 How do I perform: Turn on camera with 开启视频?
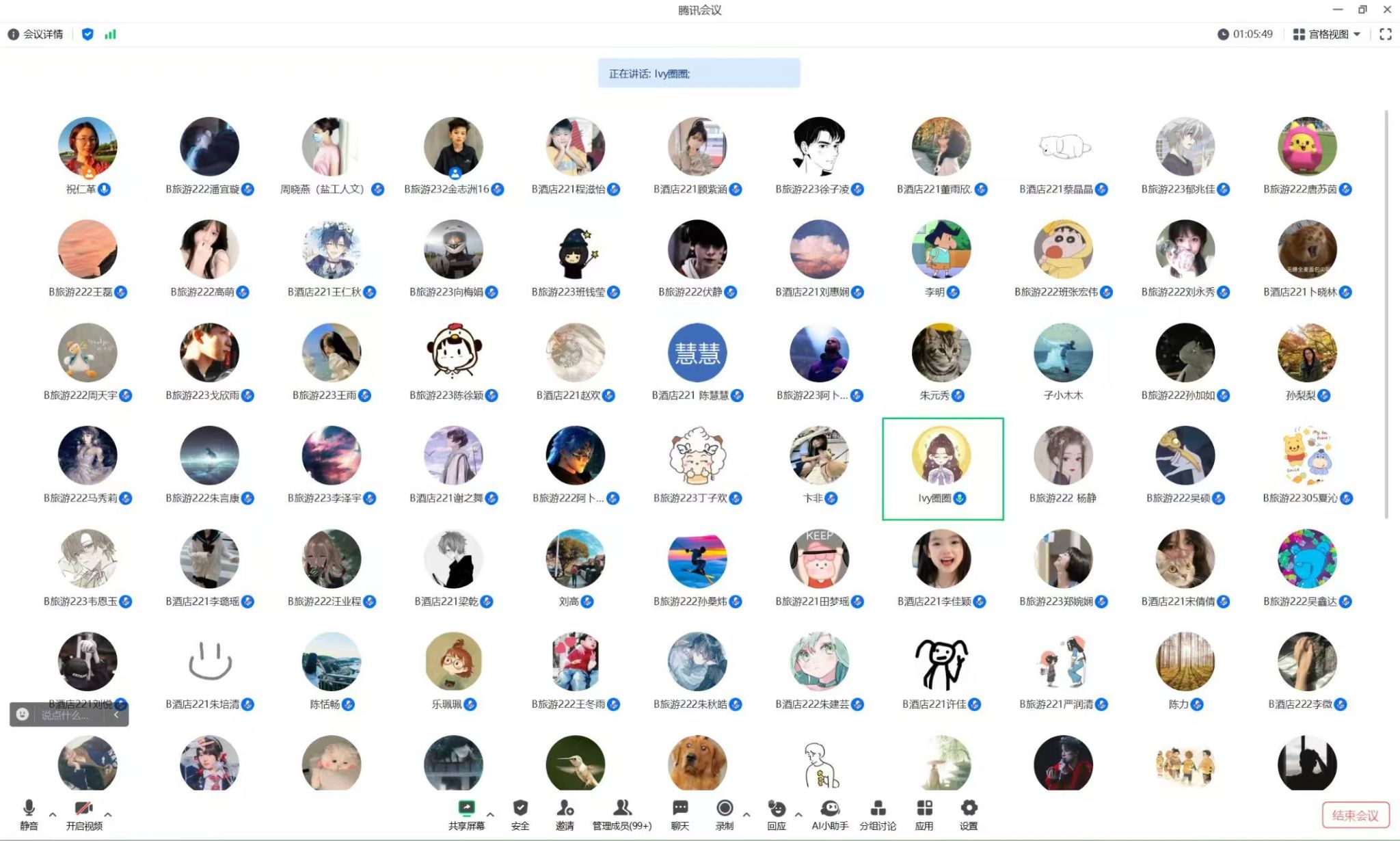[84, 814]
